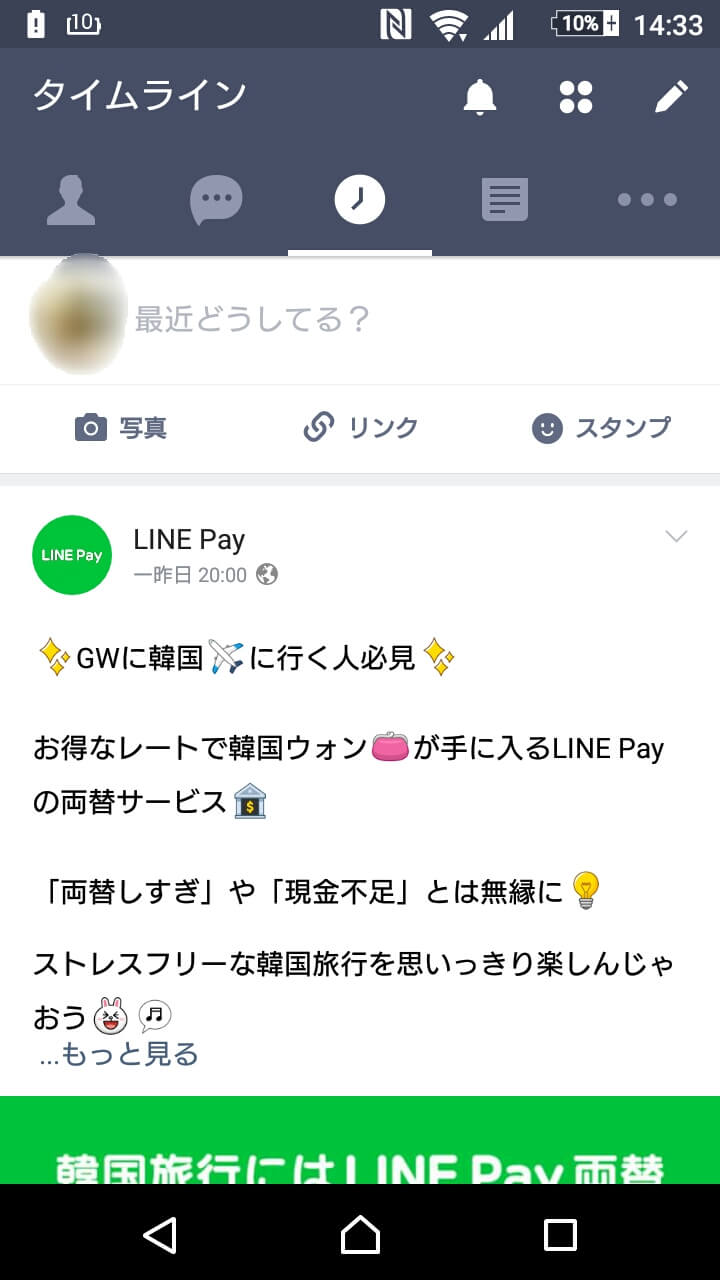
Task: Expand the LINE Pay post options chevron
Action: click(x=676, y=537)
